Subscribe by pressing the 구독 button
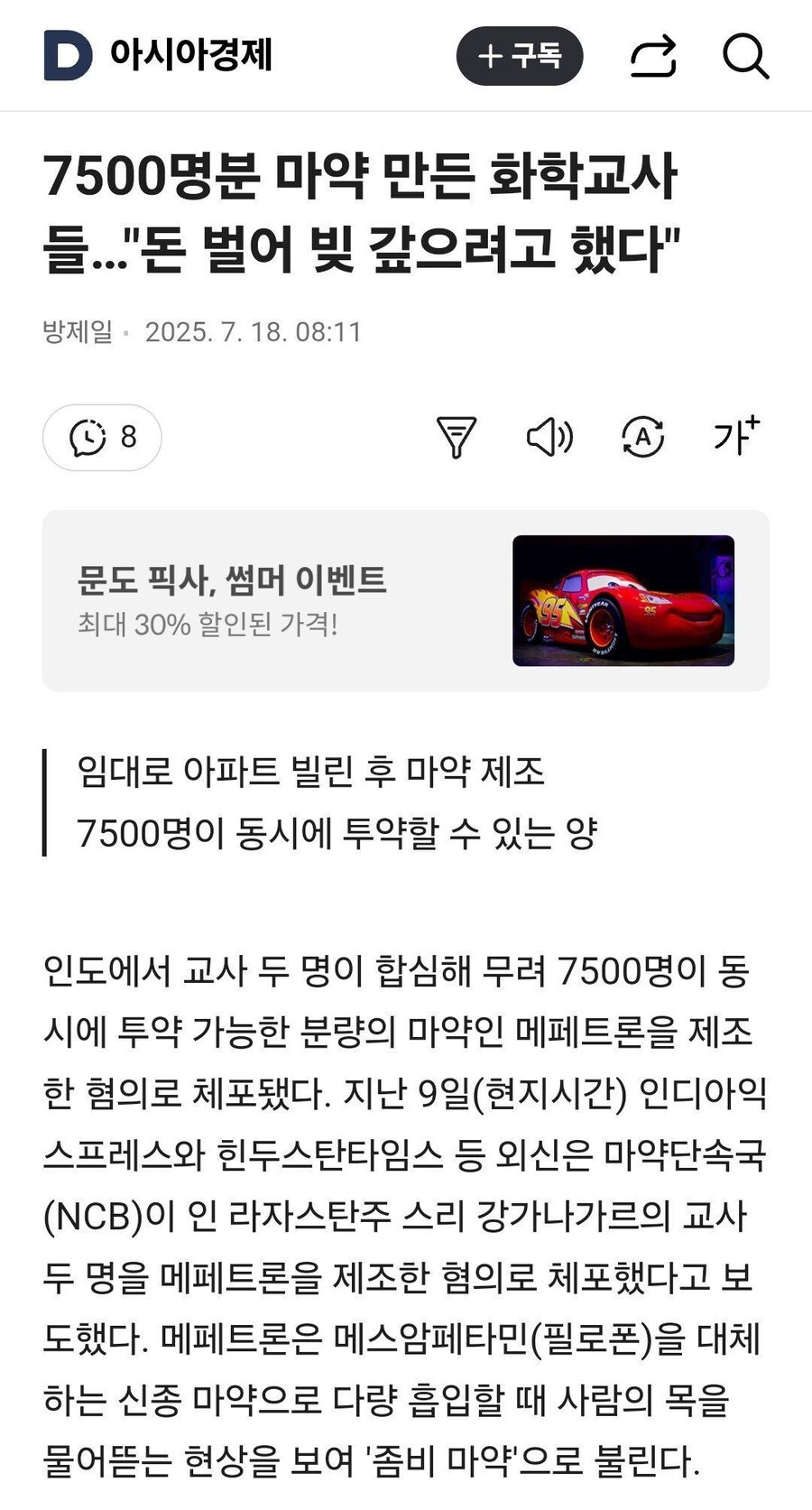This screenshot has height=1510, width=812. (x=520, y=54)
